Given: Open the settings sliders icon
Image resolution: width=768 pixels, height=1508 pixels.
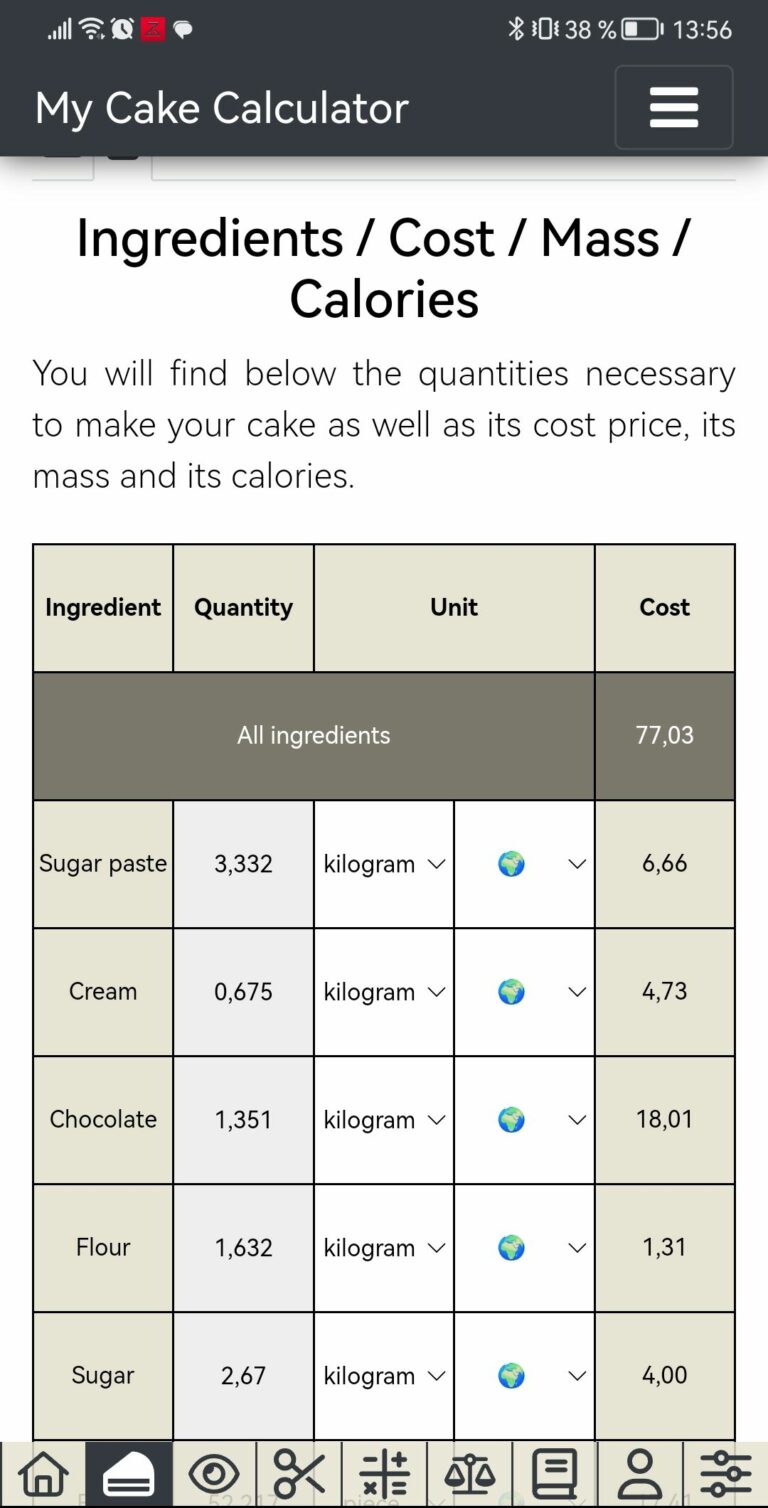Looking at the screenshot, I should tap(724, 1472).
